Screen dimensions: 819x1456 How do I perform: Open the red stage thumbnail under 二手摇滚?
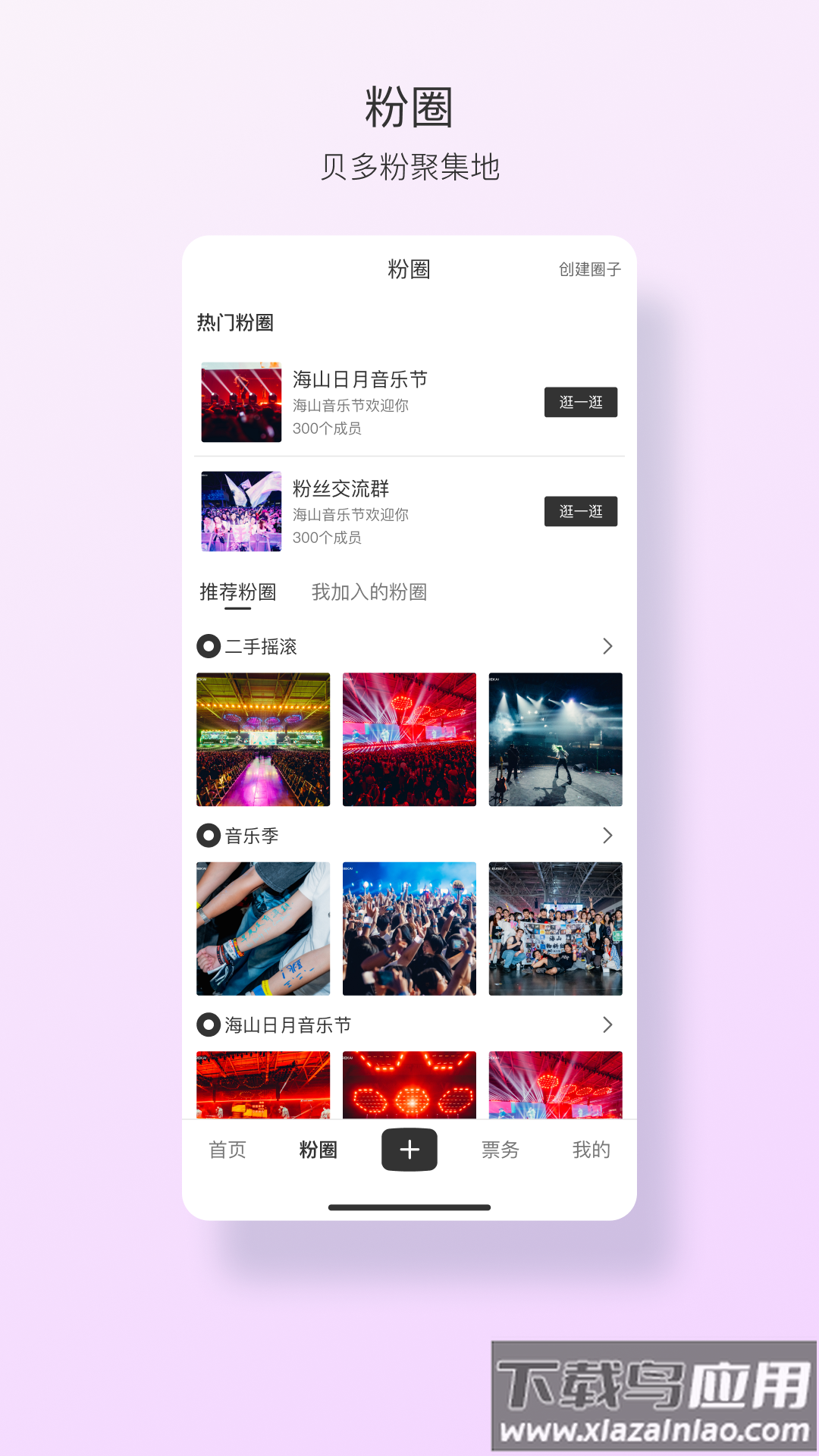point(409,739)
